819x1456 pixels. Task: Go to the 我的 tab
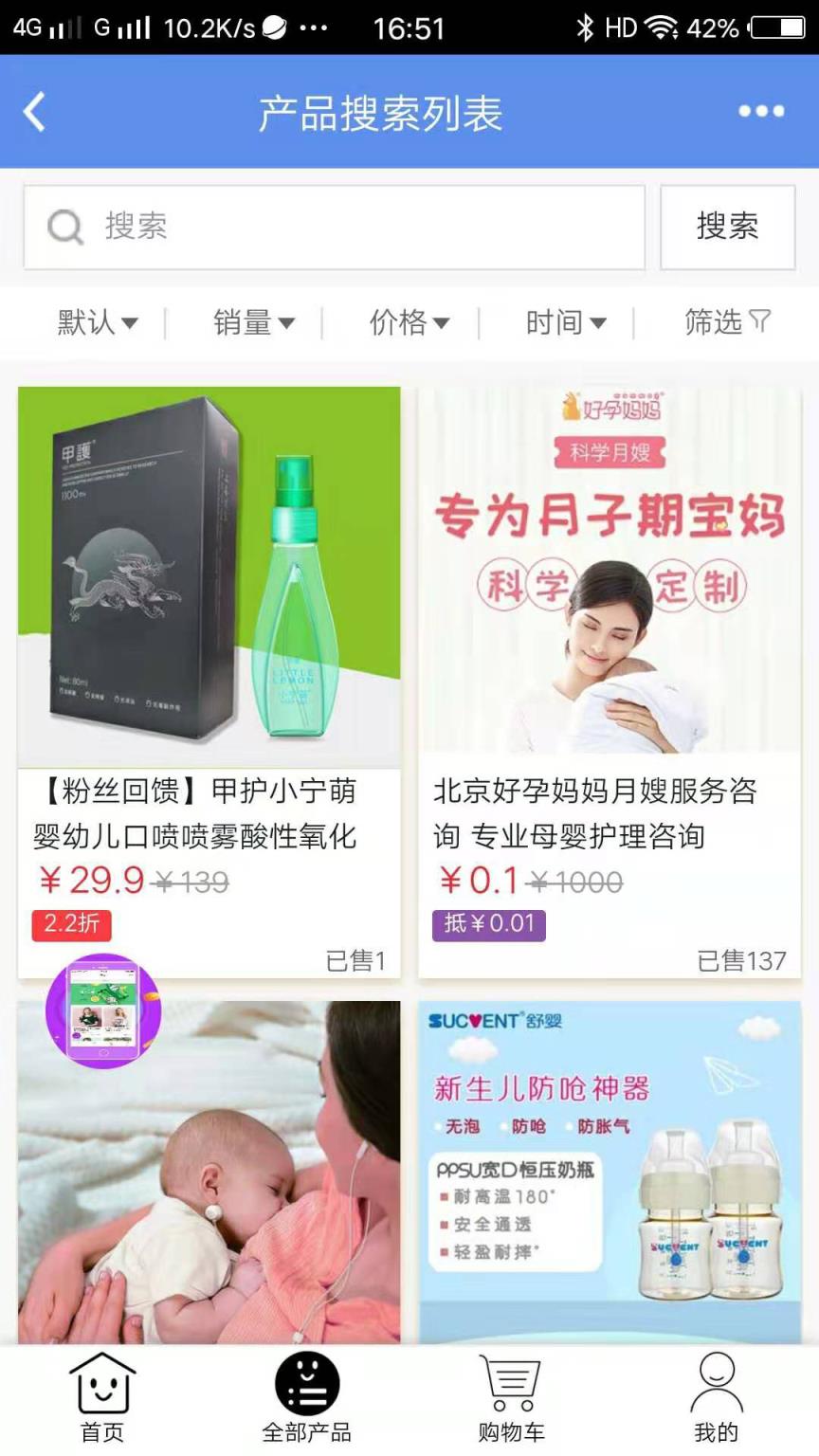716,1398
